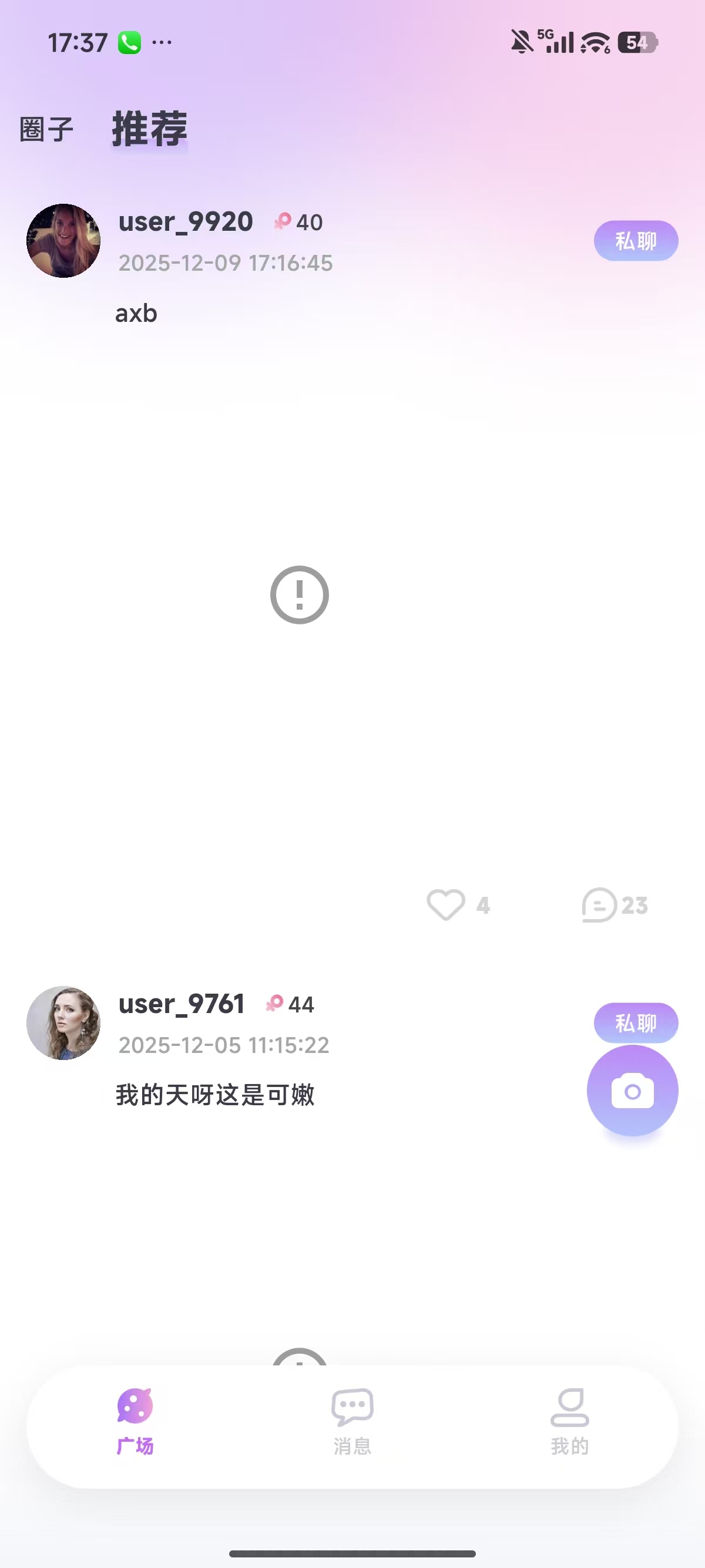This screenshot has width=705, height=1568.
Task: Open the camera to publish a post
Action: (x=632, y=1091)
